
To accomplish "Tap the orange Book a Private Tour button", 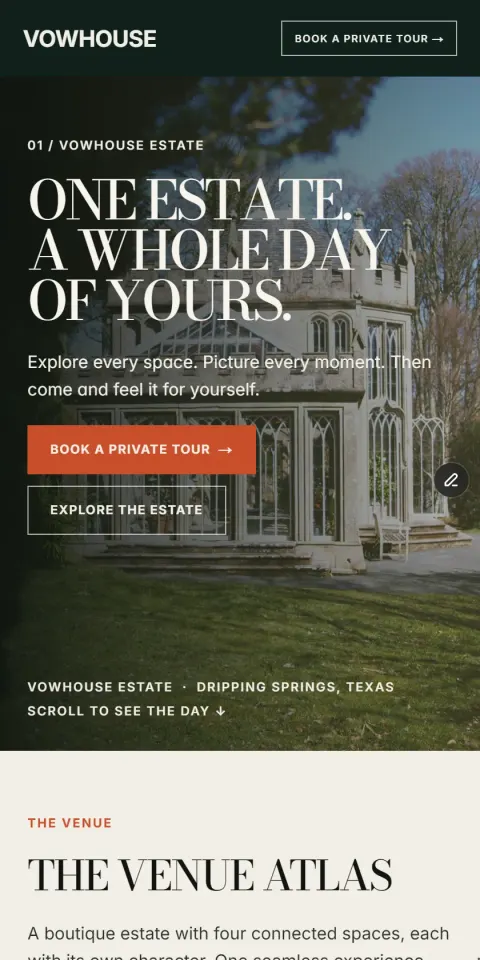I will pos(141,449).
